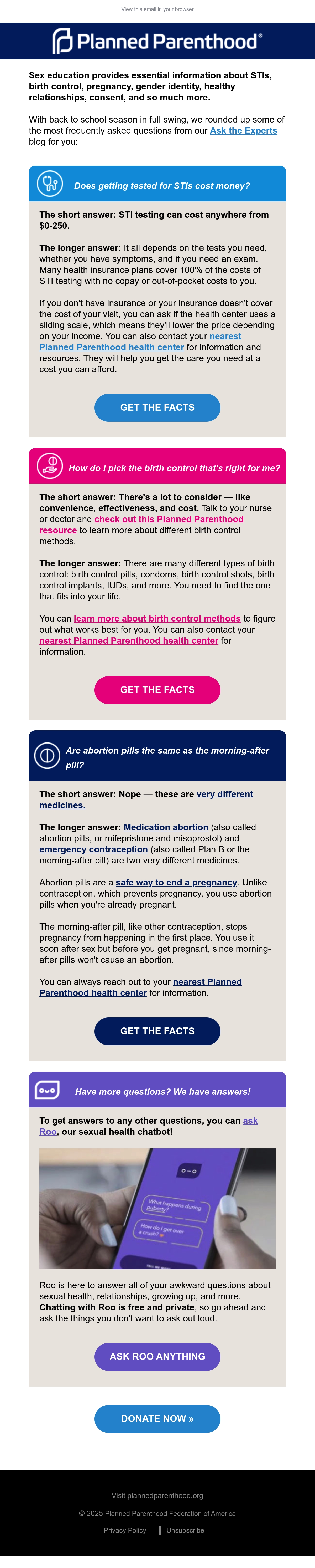Open the Roo chatbot phone image
Screen dimensions: 315x1568
pos(157,1209)
